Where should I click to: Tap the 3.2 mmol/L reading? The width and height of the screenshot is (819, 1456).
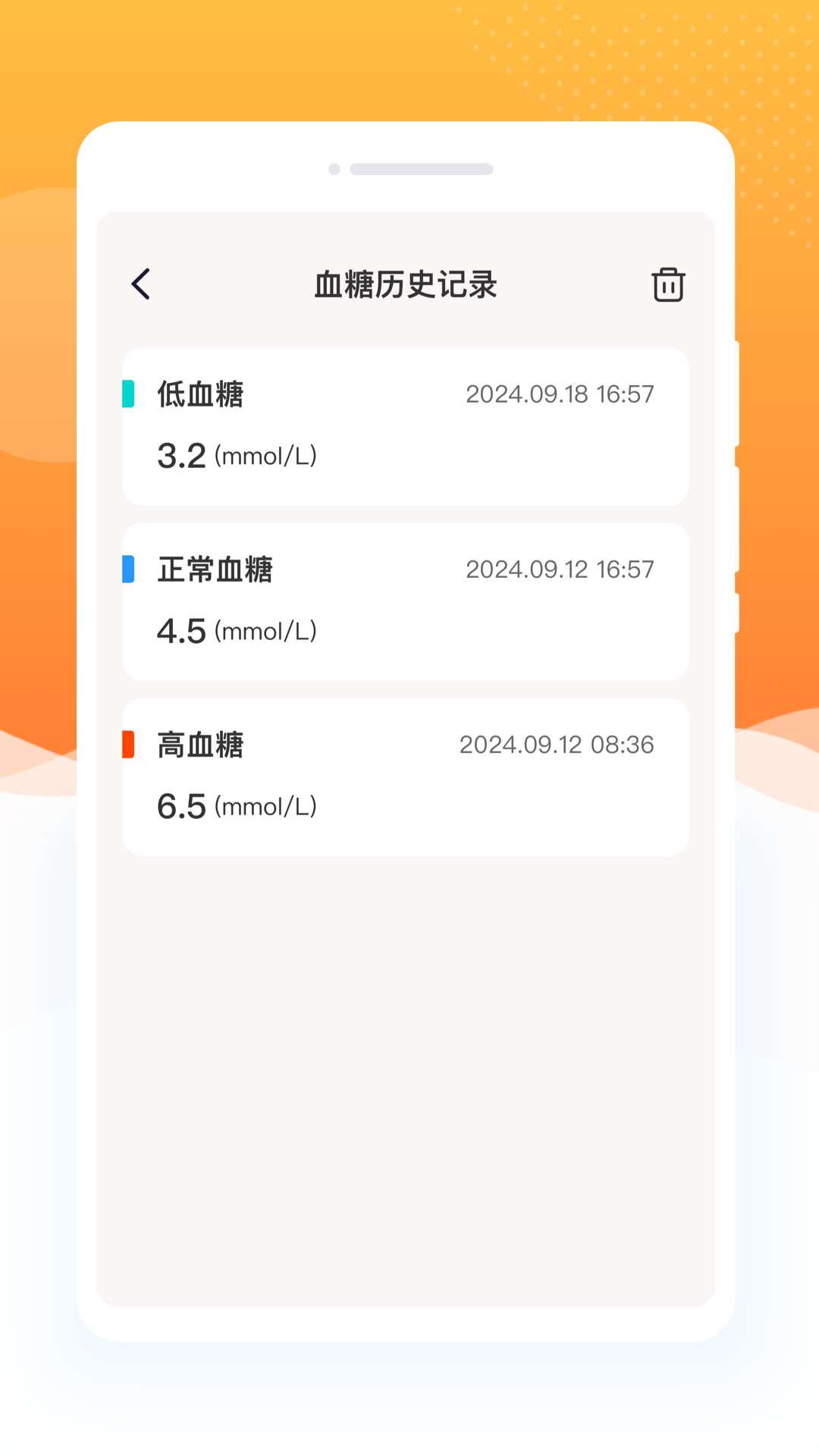236,455
